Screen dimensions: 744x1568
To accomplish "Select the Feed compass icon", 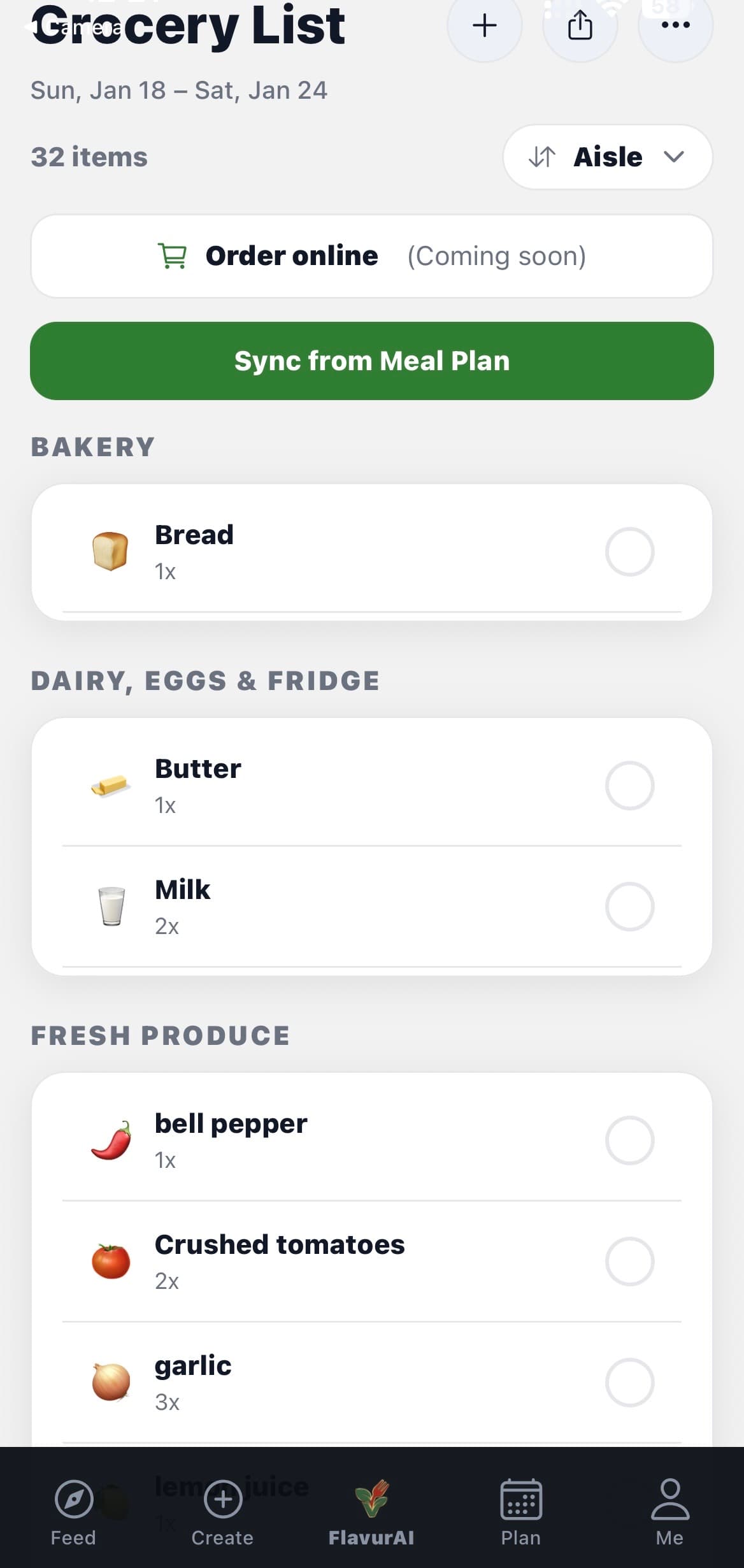I will (73, 1501).
